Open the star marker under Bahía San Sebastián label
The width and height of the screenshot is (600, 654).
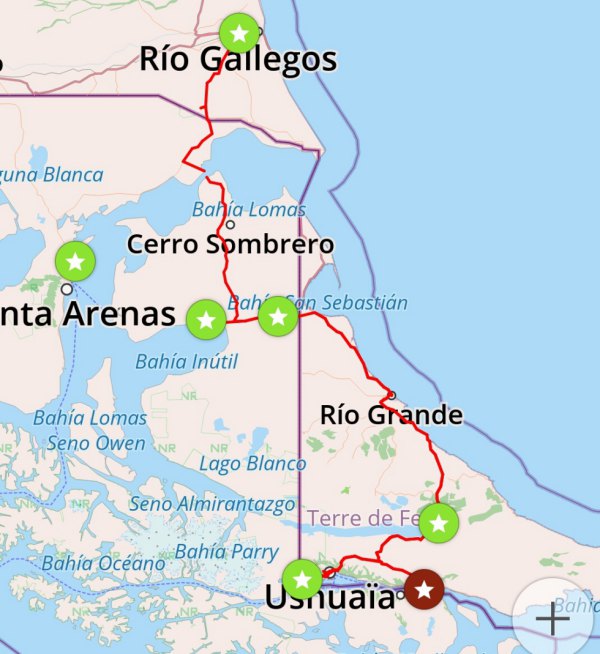(278, 318)
